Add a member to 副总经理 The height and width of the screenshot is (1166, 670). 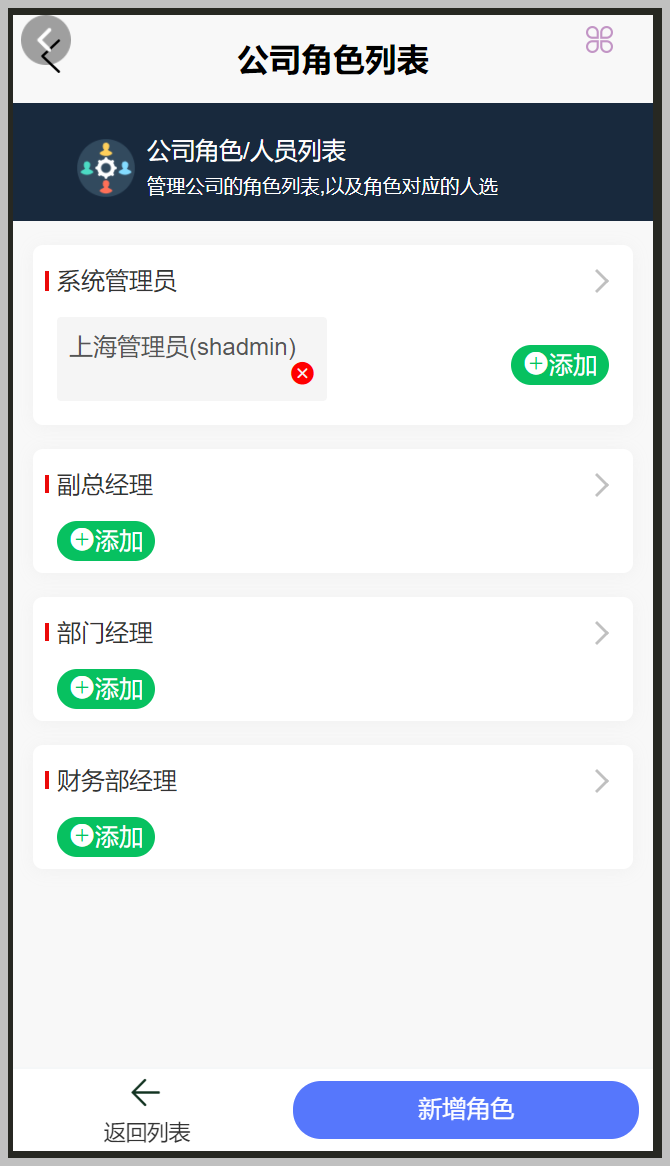coord(106,541)
